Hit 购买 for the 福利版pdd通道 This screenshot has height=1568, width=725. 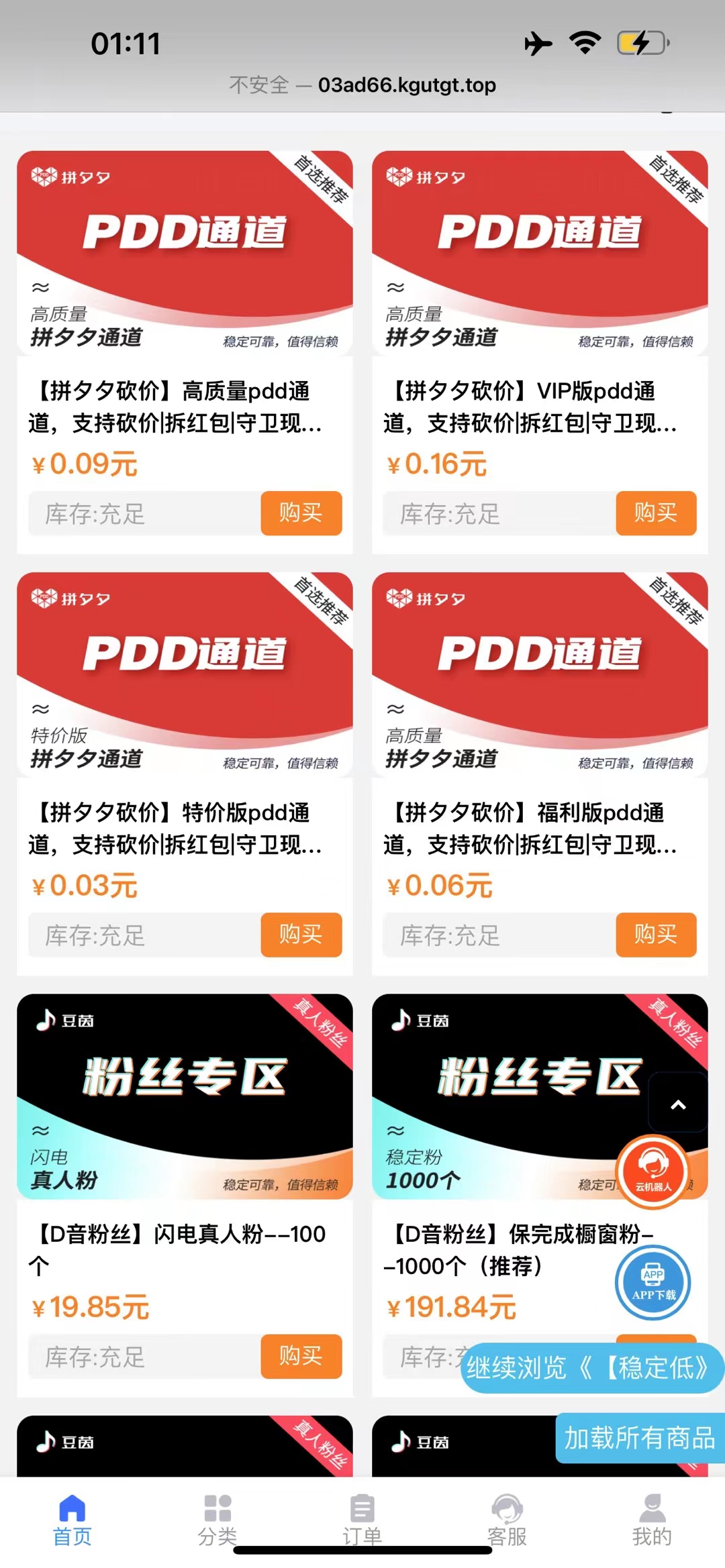[x=656, y=935]
